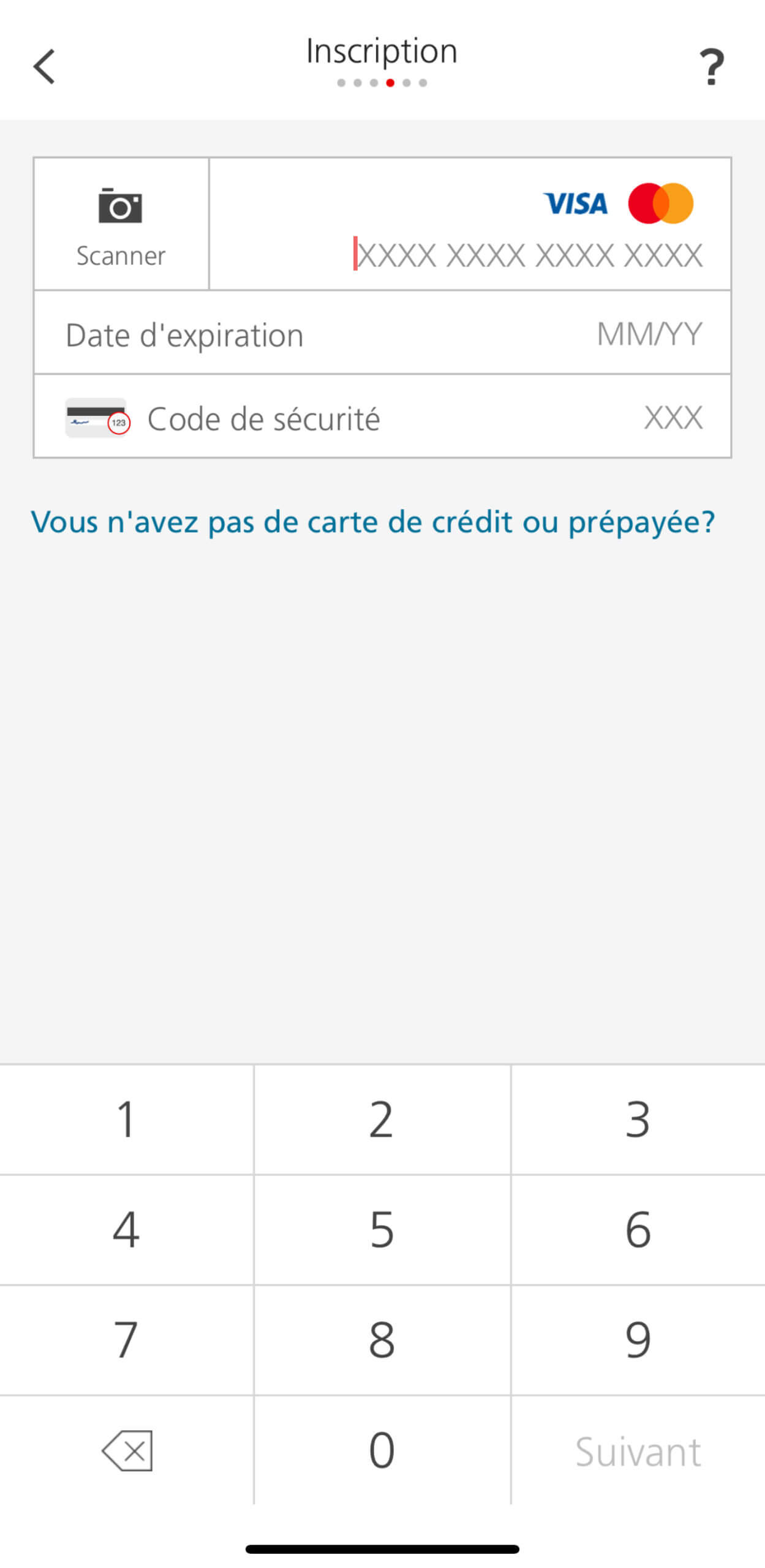This screenshot has width=765, height=1568.
Task: Enter the Code de sécurité field
Action: pos(382,417)
